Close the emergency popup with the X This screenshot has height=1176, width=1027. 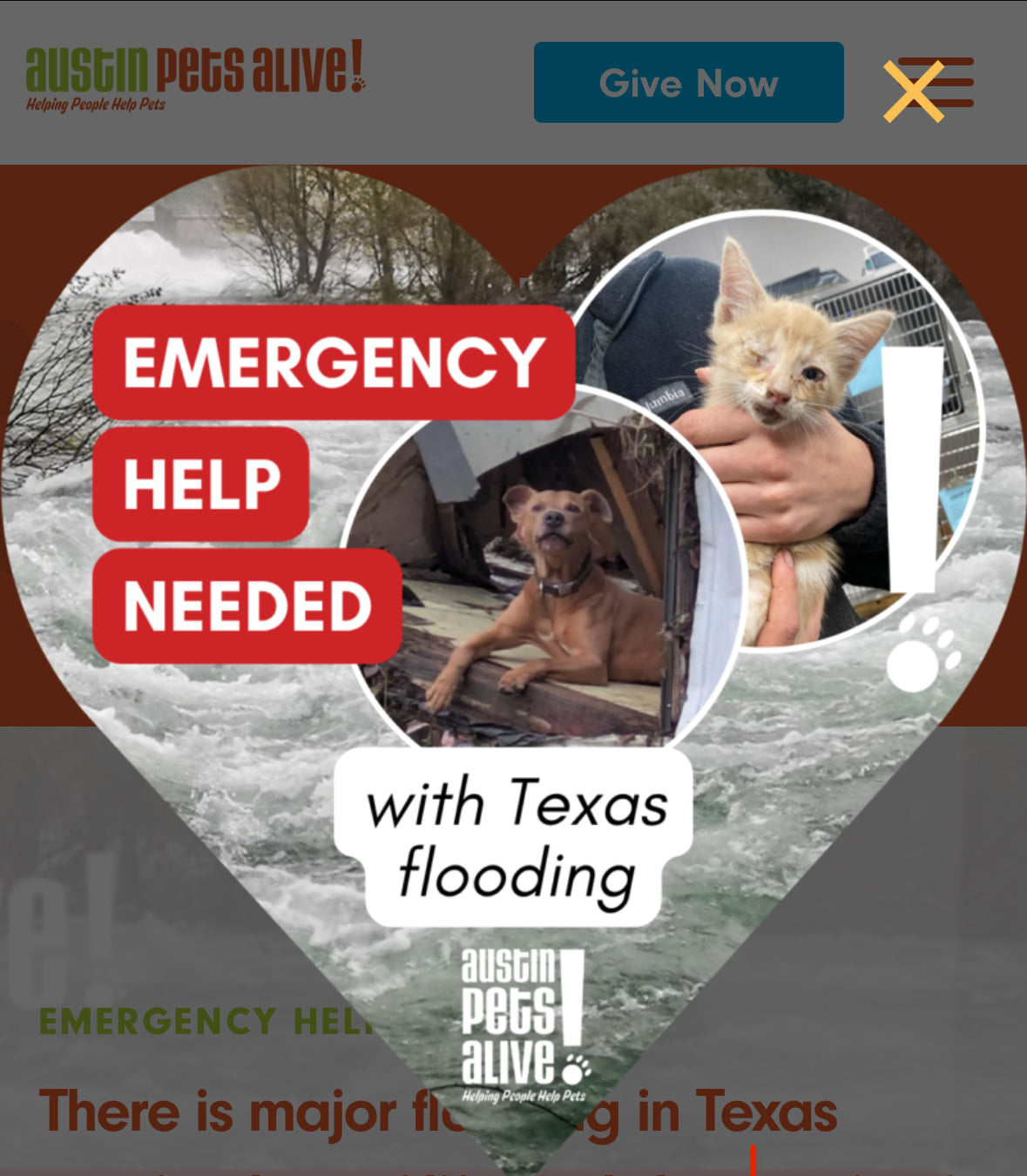913,91
